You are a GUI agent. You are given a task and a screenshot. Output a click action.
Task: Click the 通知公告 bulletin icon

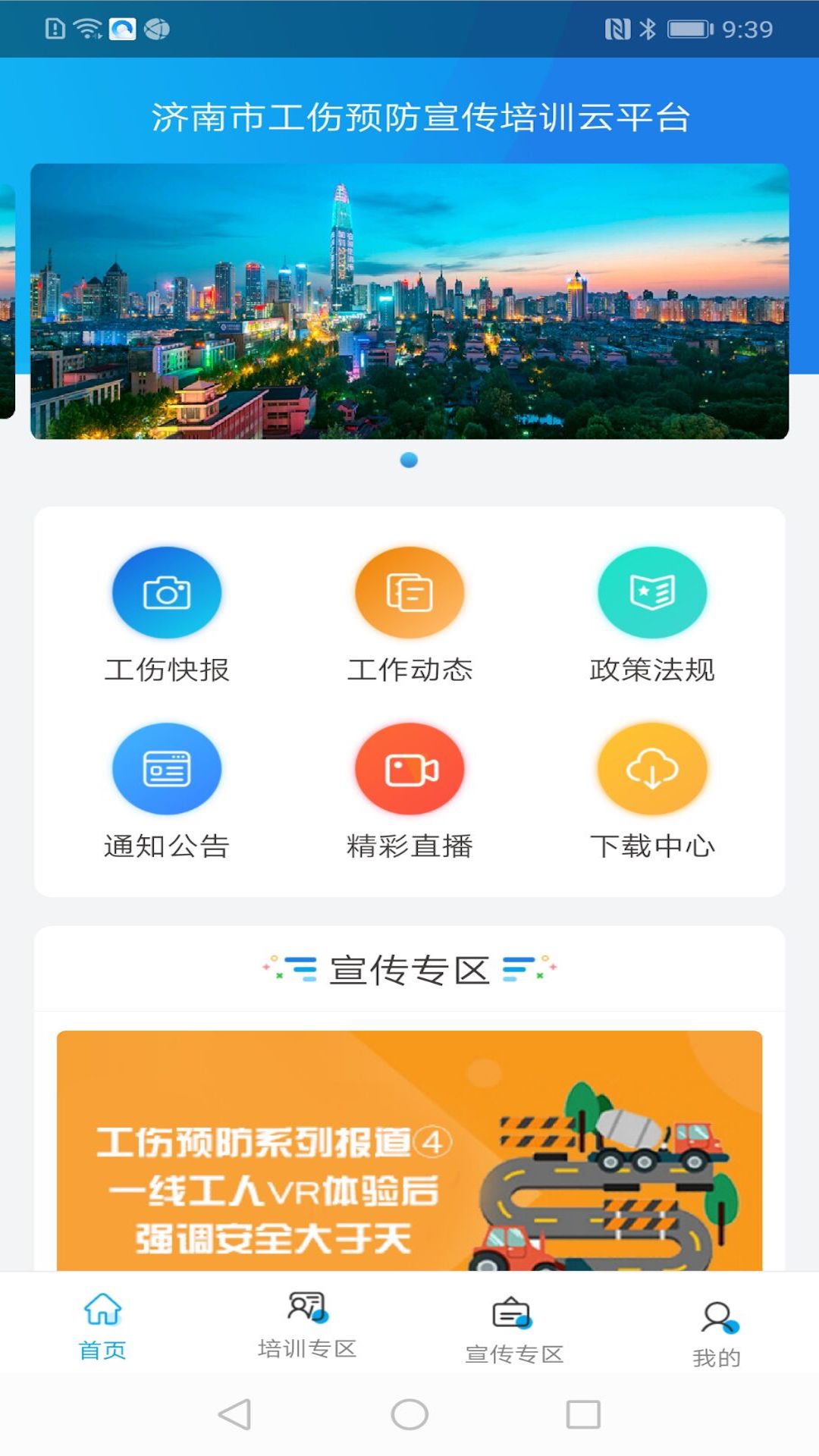coord(167,768)
